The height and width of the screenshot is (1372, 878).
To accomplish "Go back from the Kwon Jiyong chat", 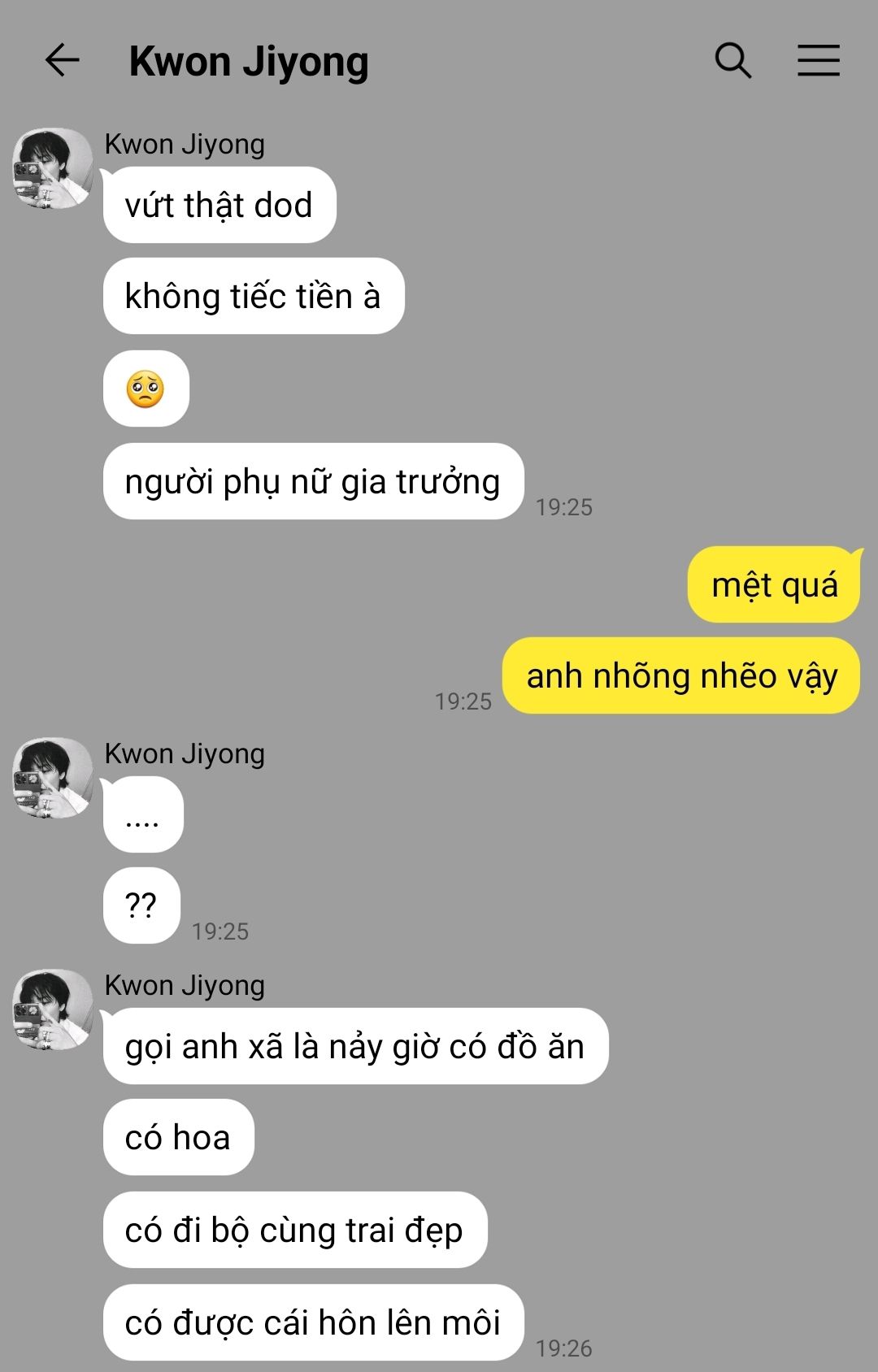I will 62,61.
